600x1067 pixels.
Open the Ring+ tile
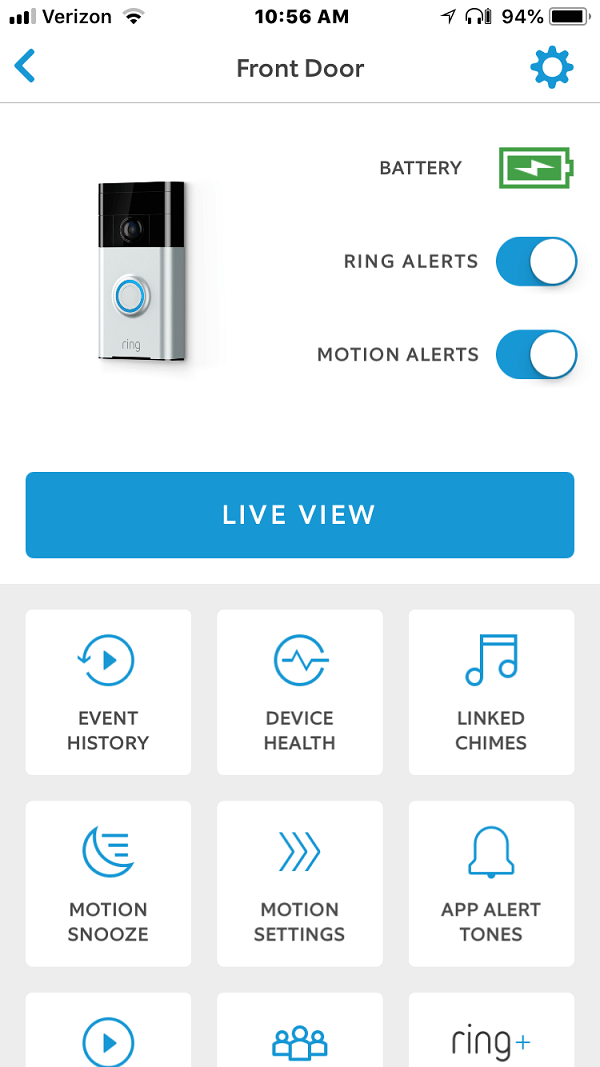click(491, 1035)
